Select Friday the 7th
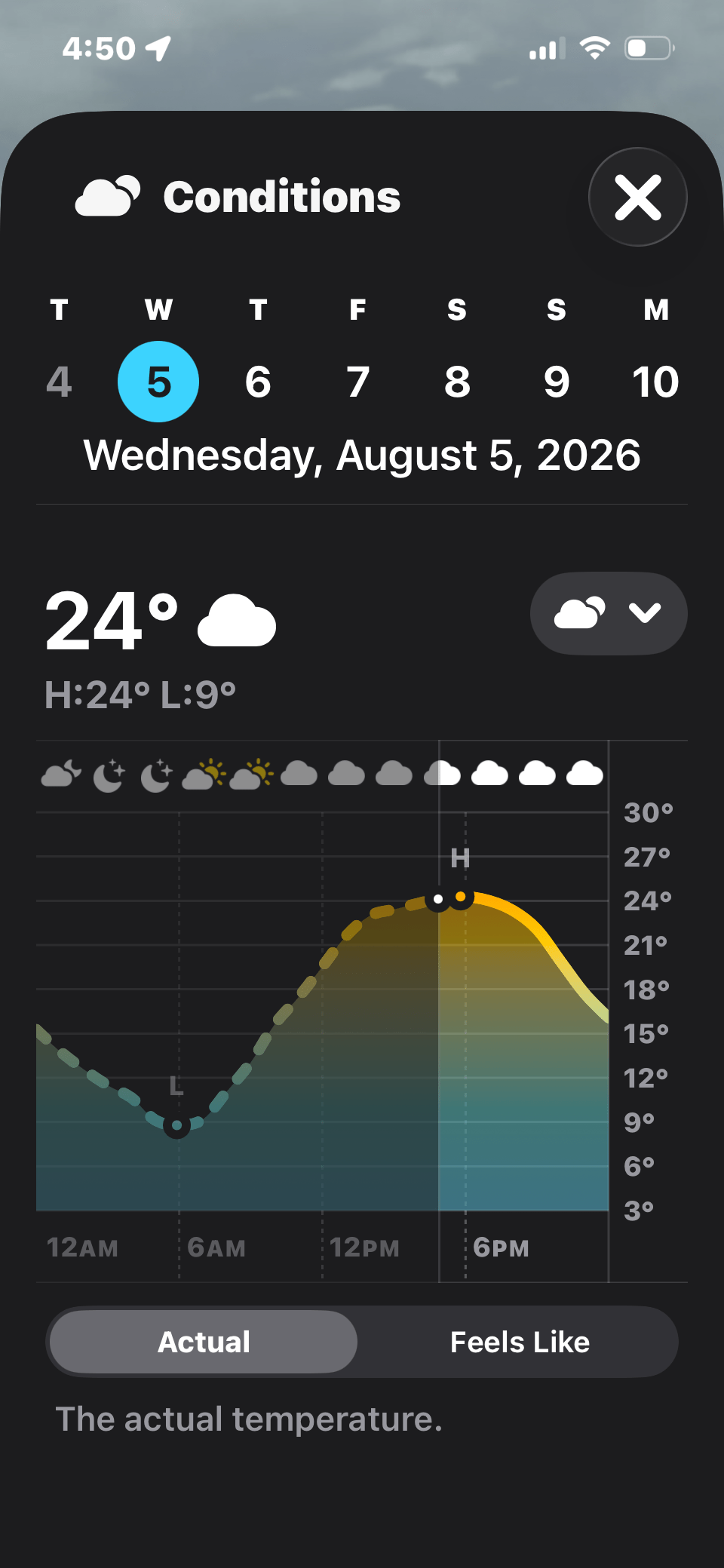The image size is (724, 1568). click(357, 382)
